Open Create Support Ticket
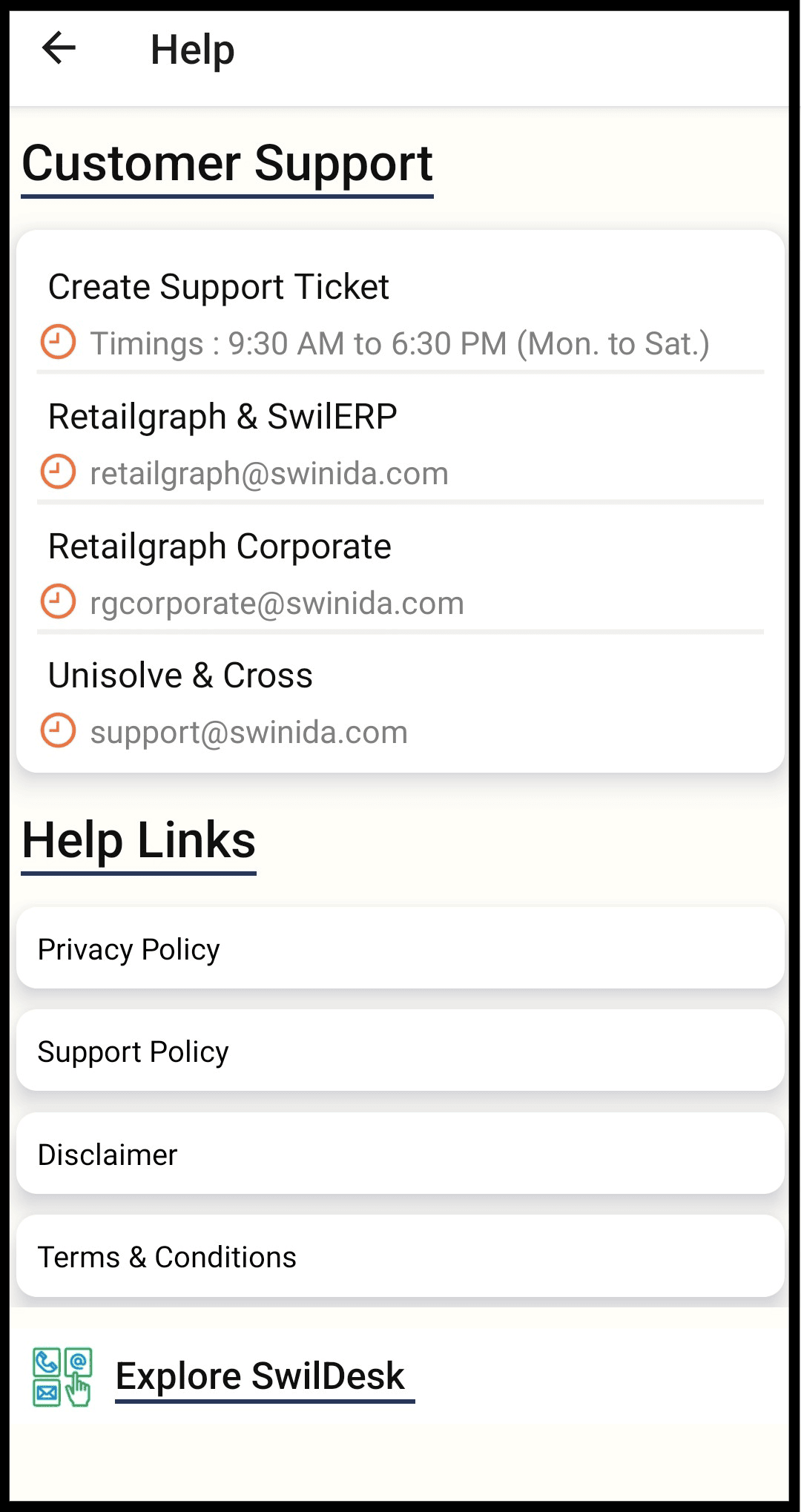The width and height of the screenshot is (801, 1512). coord(218,287)
